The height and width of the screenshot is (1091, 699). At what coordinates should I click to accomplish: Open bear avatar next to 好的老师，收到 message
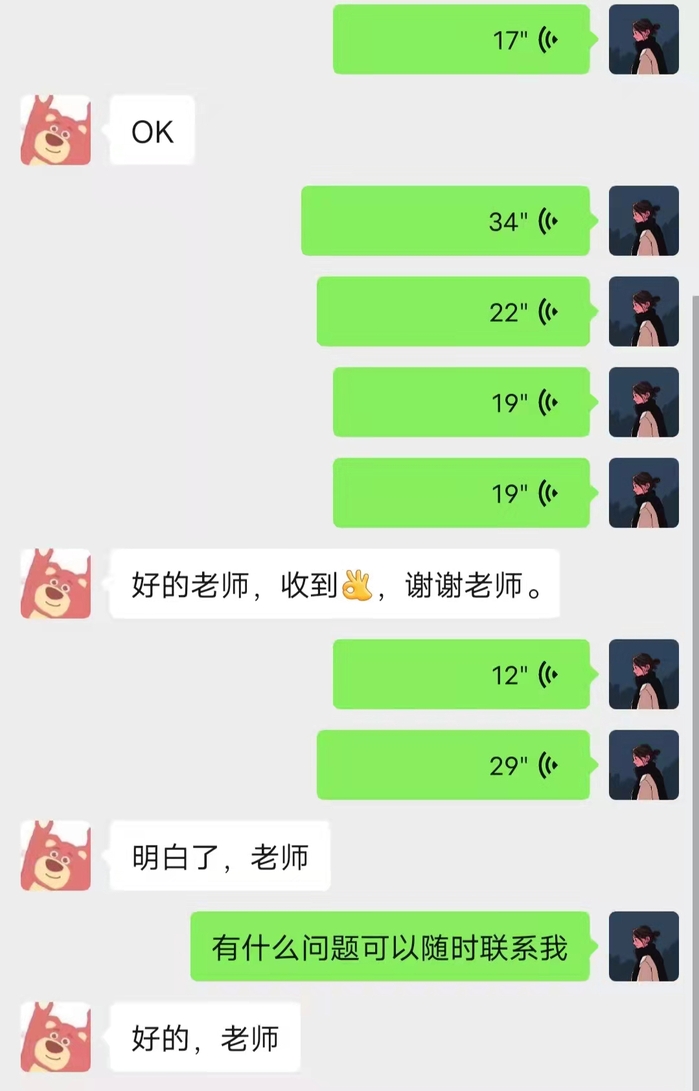point(56,584)
